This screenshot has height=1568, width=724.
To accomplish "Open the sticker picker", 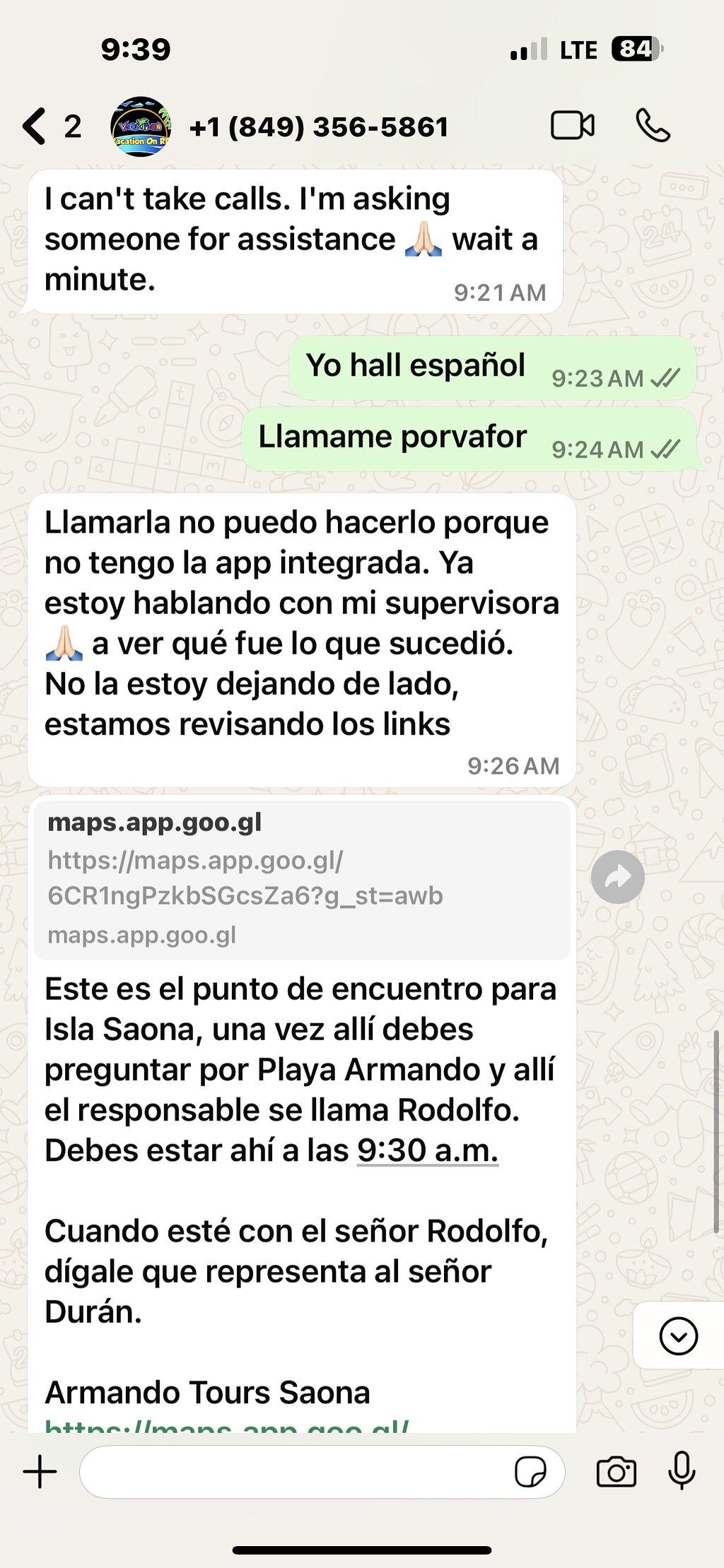I will click(530, 1472).
